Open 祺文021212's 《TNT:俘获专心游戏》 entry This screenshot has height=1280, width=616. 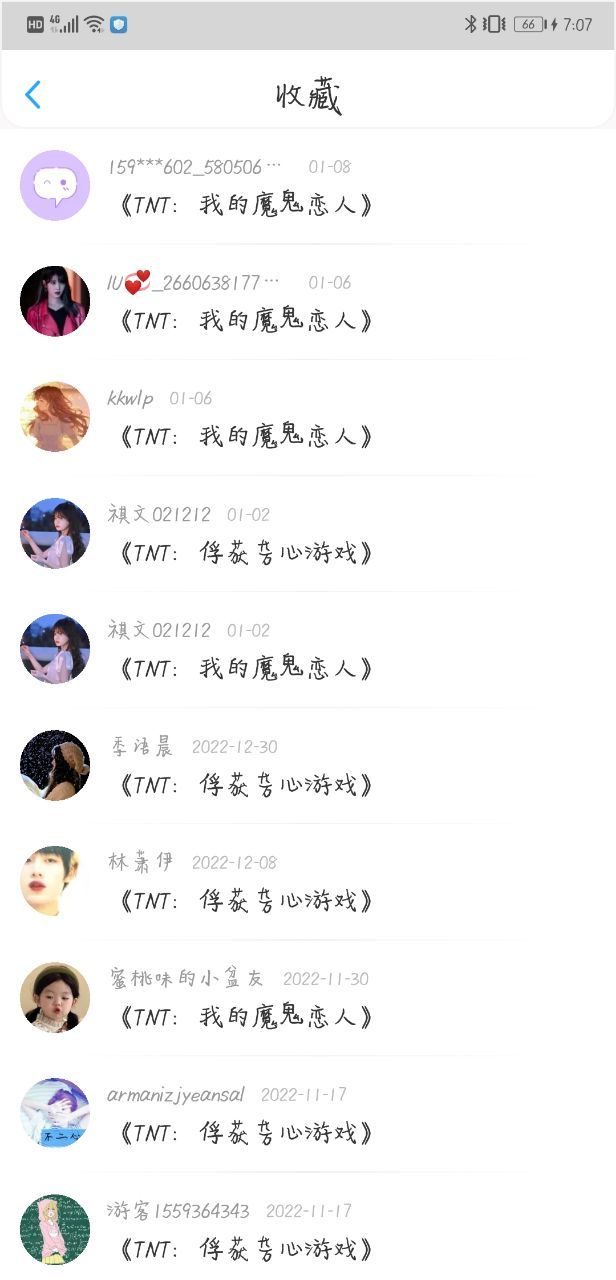click(246, 553)
